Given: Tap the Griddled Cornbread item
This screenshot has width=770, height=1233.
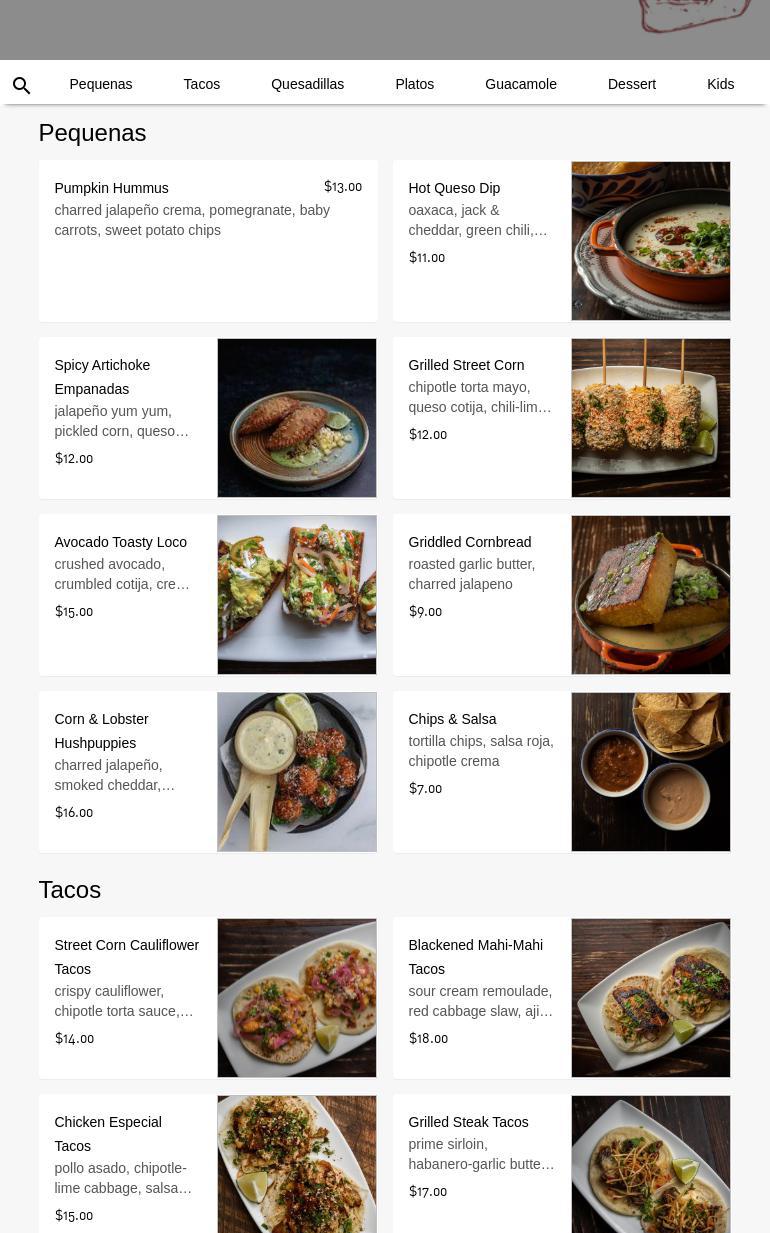Looking at the screenshot, I should coord(561,594).
